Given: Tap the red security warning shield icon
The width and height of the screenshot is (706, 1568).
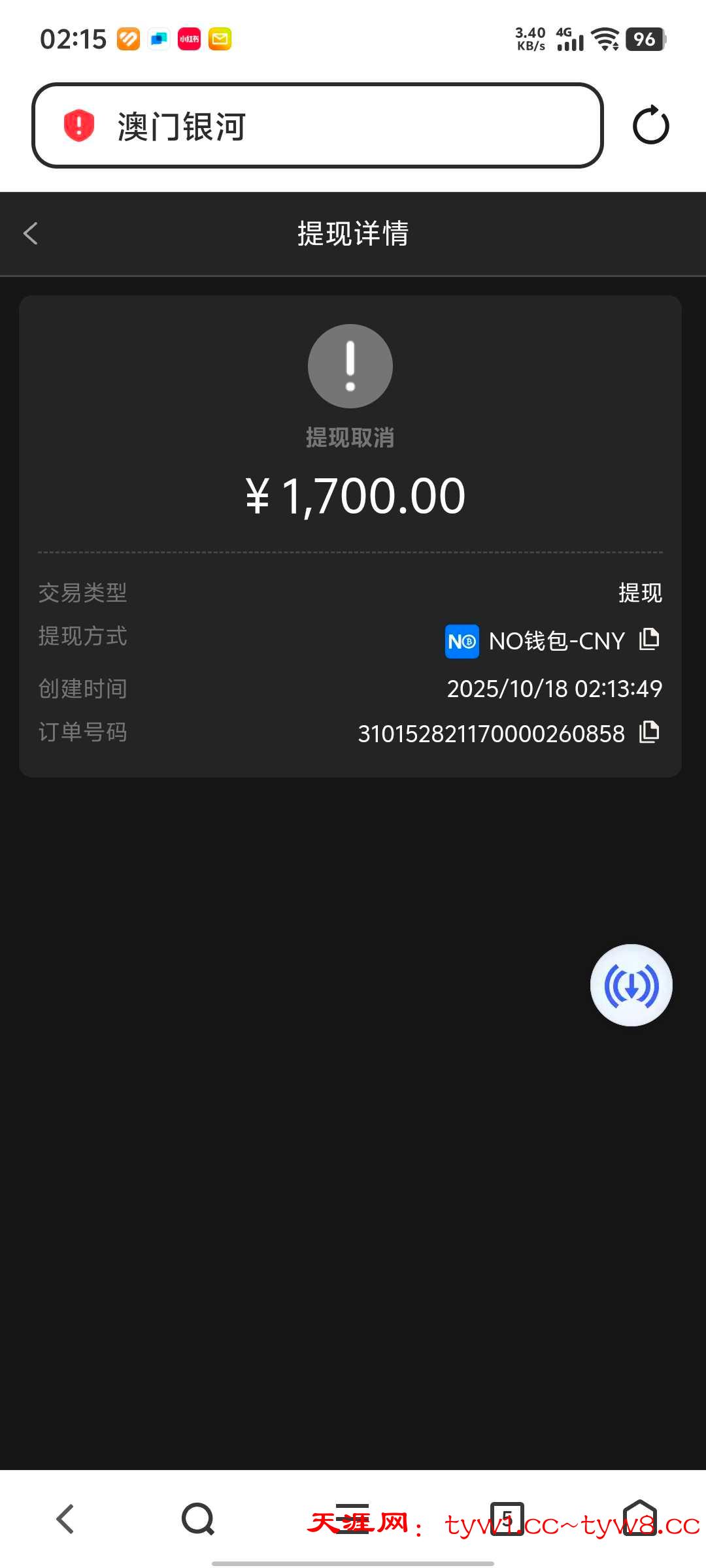Looking at the screenshot, I should [77, 125].
